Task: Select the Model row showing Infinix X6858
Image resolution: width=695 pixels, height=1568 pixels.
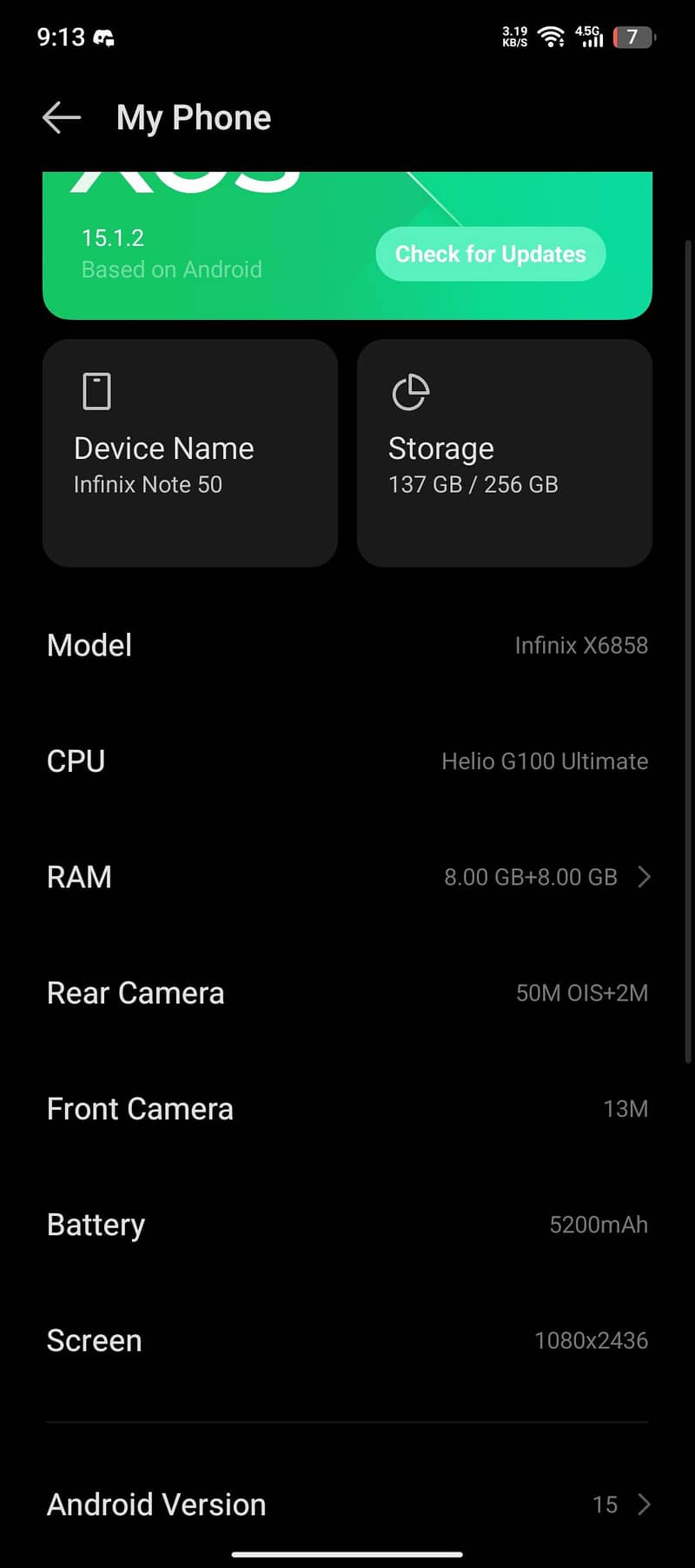Action: point(347,645)
